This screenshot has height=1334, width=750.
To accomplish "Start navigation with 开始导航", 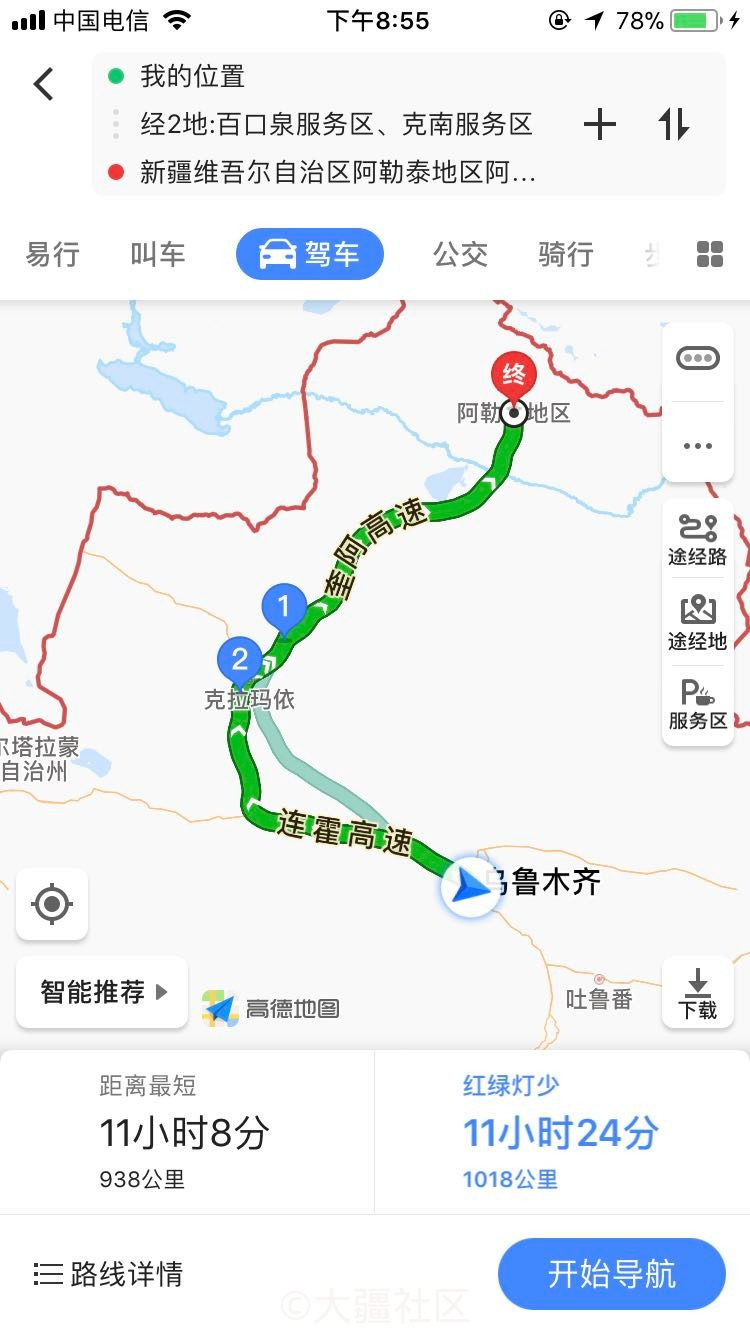I will coord(611,1274).
